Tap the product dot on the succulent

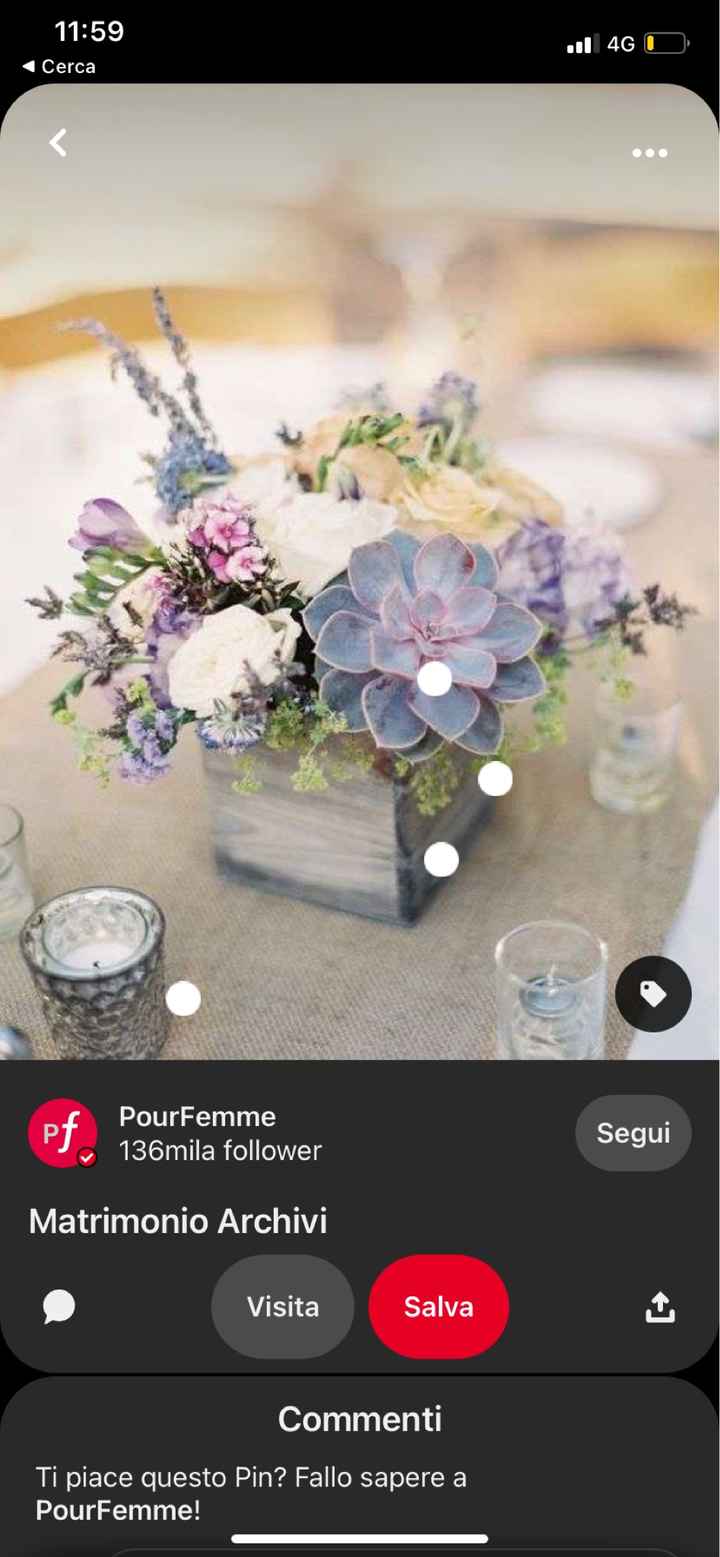pos(434,679)
